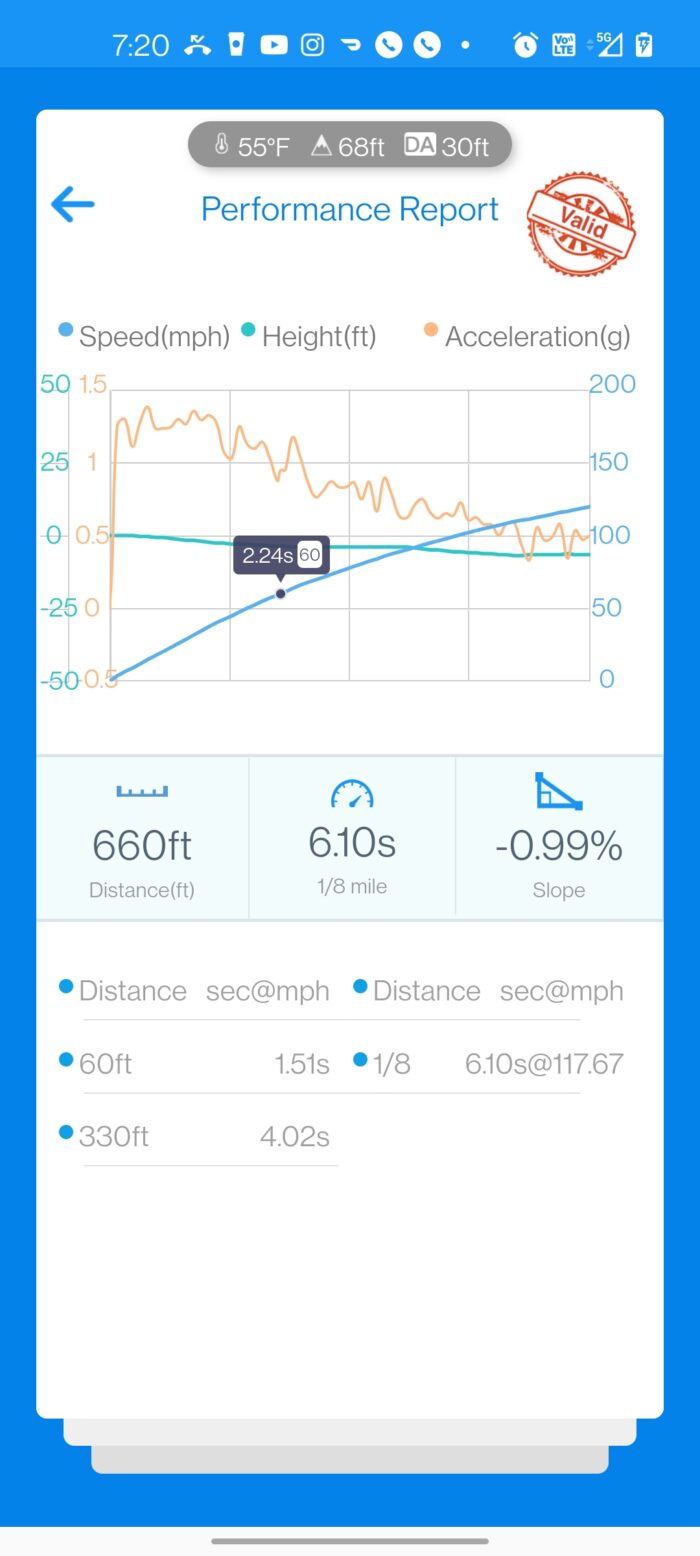700x1556 pixels.
Task: Toggle the Acceleration(g) chart series
Action: pyautogui.click(x=527, y=336)
